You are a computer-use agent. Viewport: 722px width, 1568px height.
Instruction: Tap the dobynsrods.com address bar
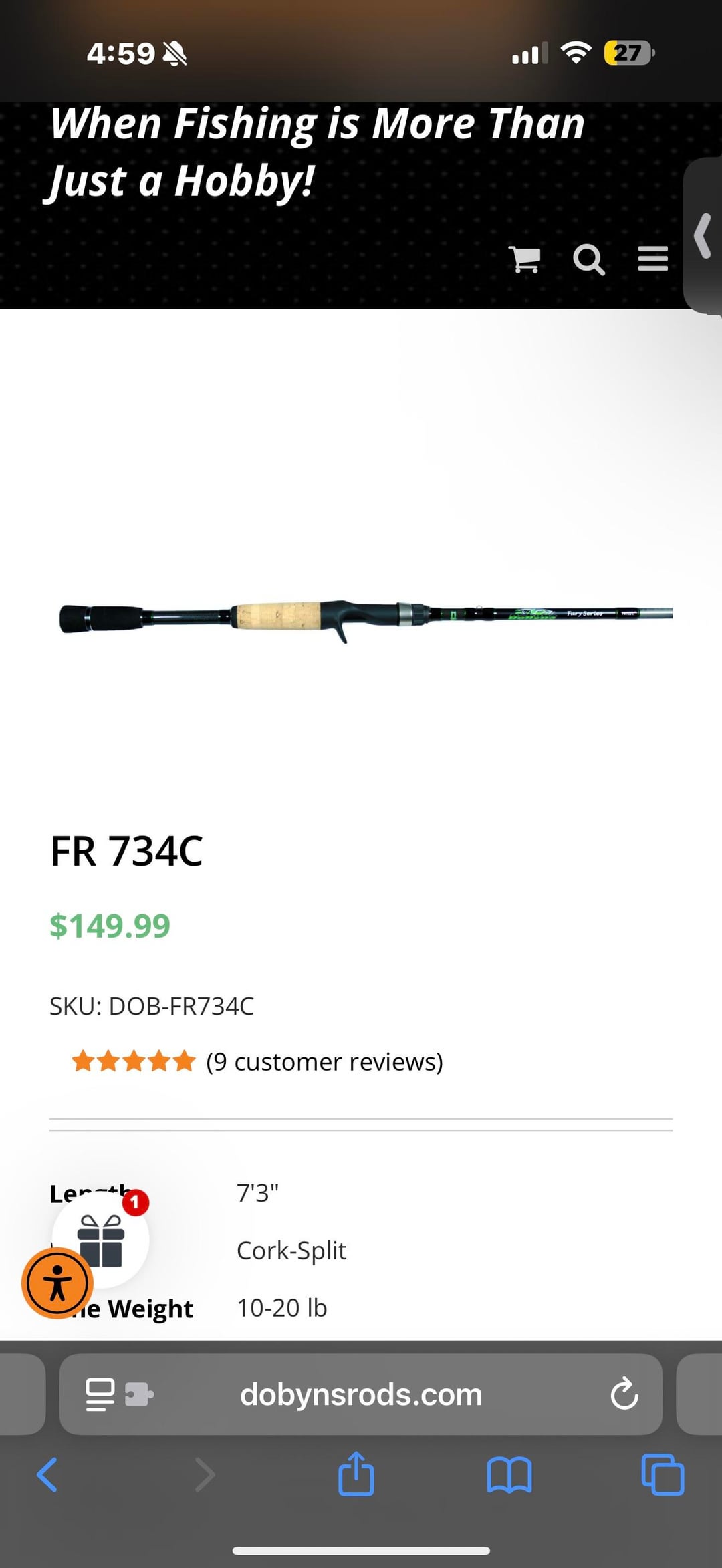point(361,1395)
